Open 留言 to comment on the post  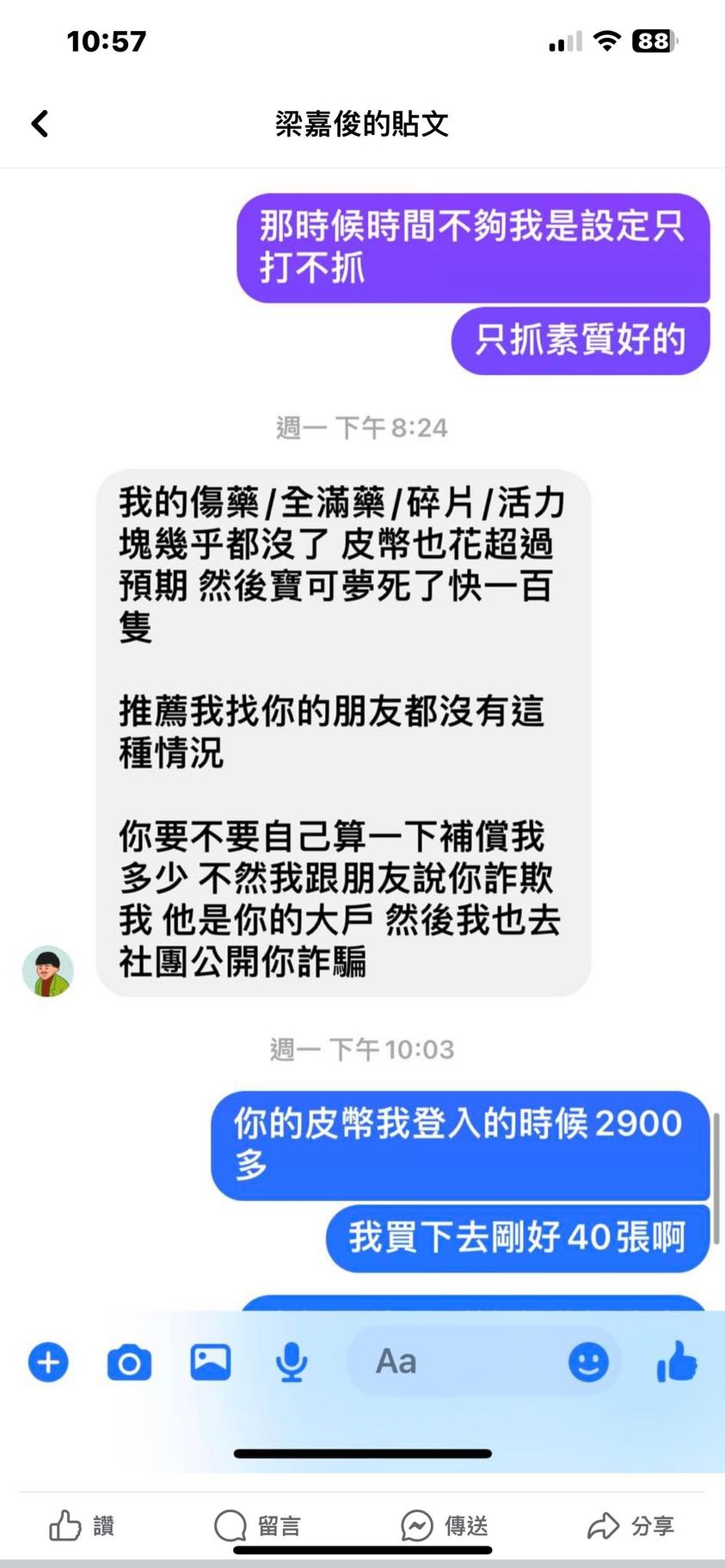click(x=257, y=1526)
